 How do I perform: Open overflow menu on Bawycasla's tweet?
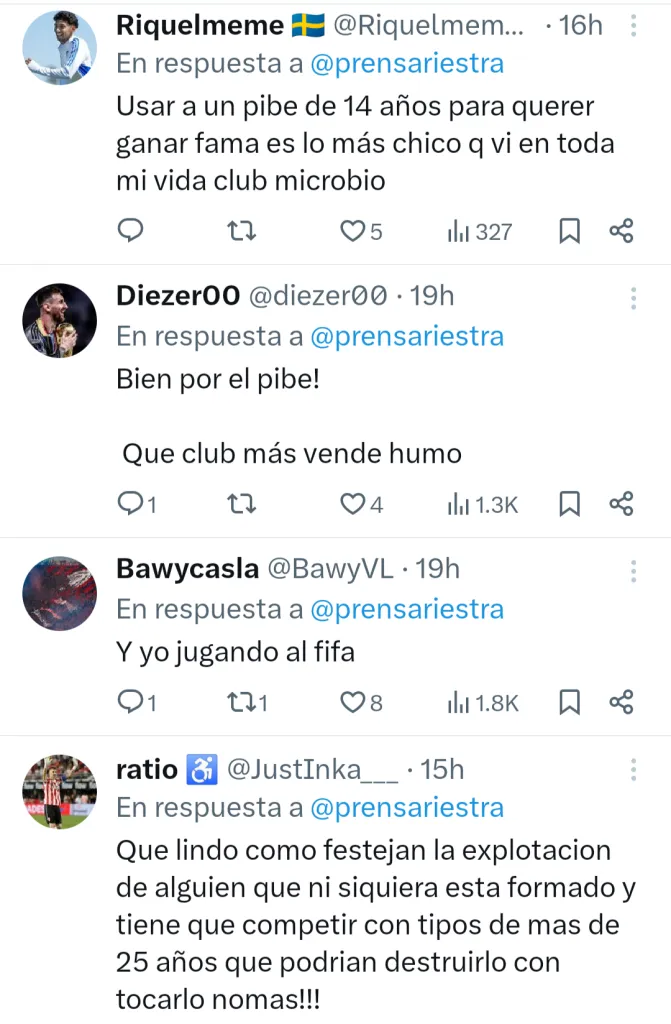[x=633, y=571]
